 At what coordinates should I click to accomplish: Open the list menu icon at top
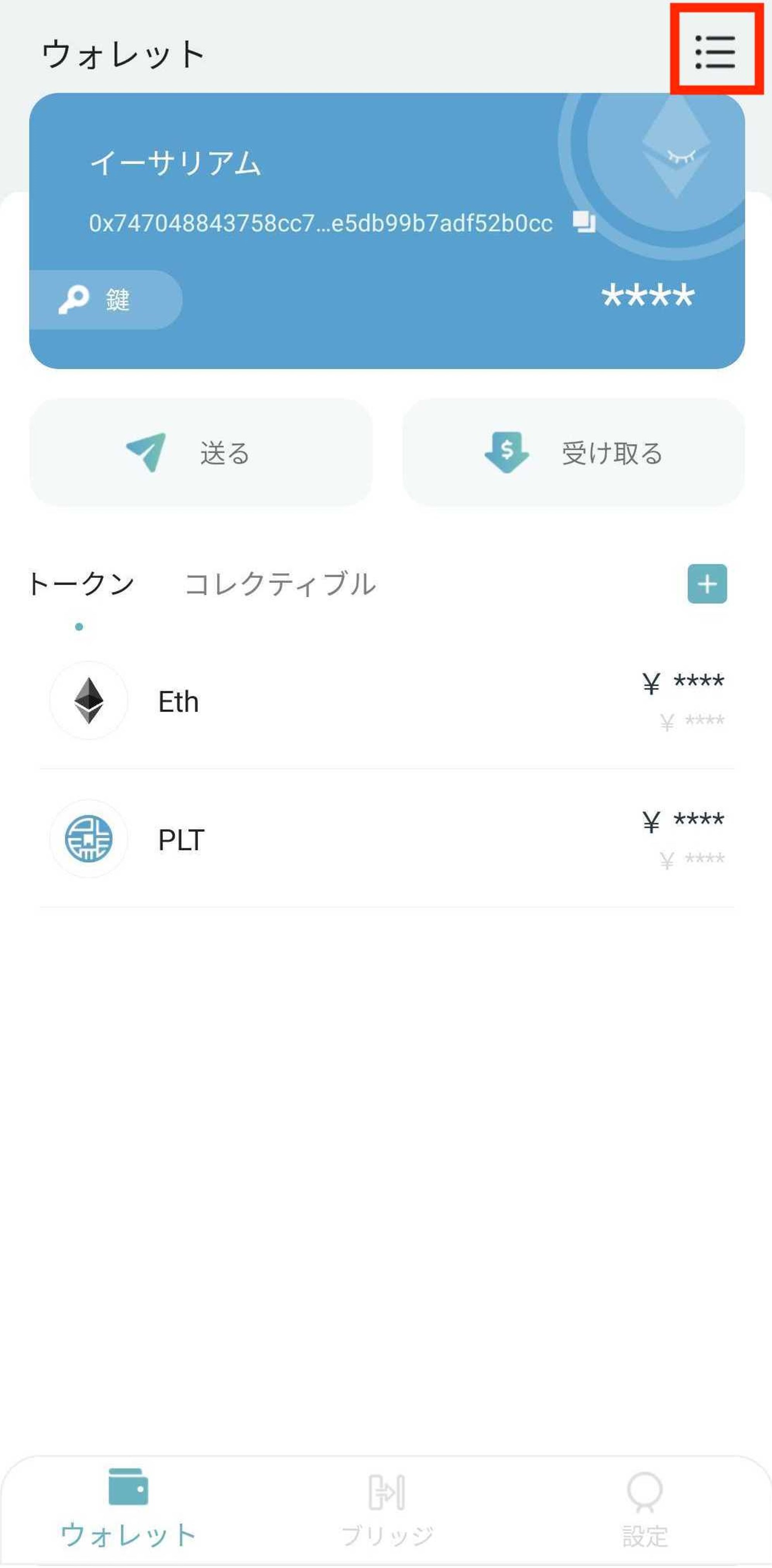(715, 52)
